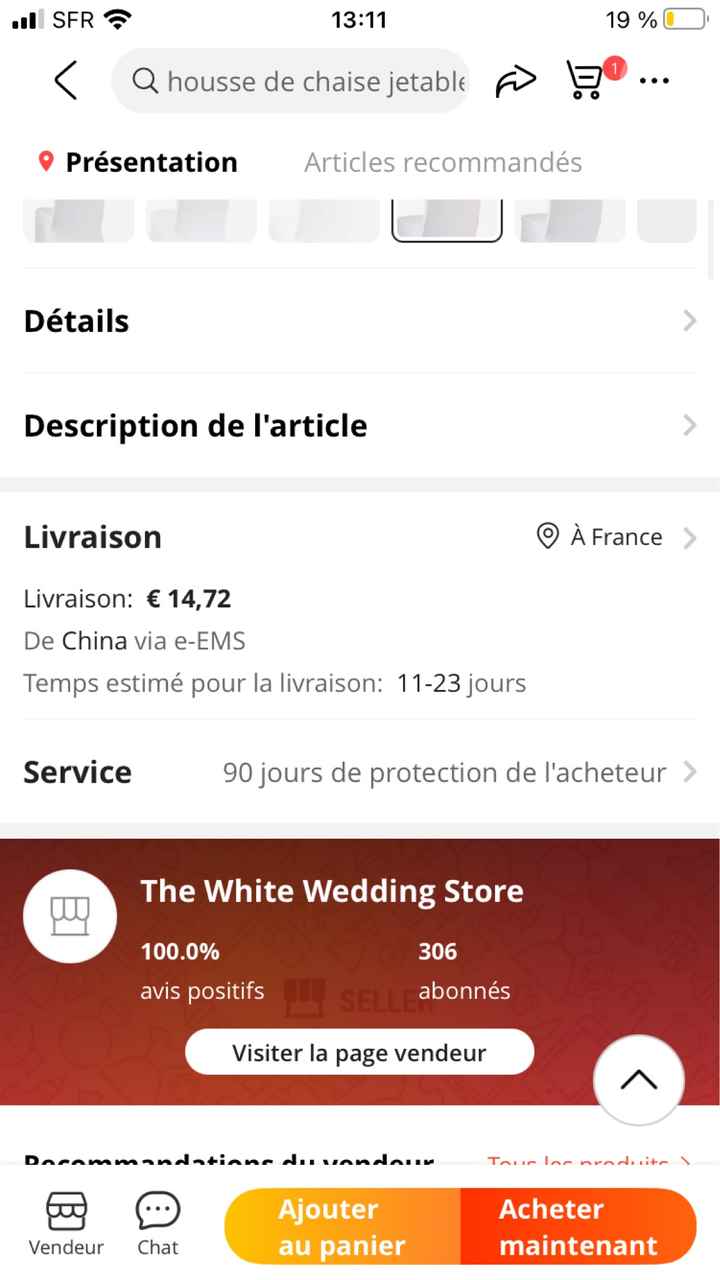Image resolution: width=720 pixels, height=1280 pixels.
Task: Visiter la page vendeur
Action: coord(359,1052)
